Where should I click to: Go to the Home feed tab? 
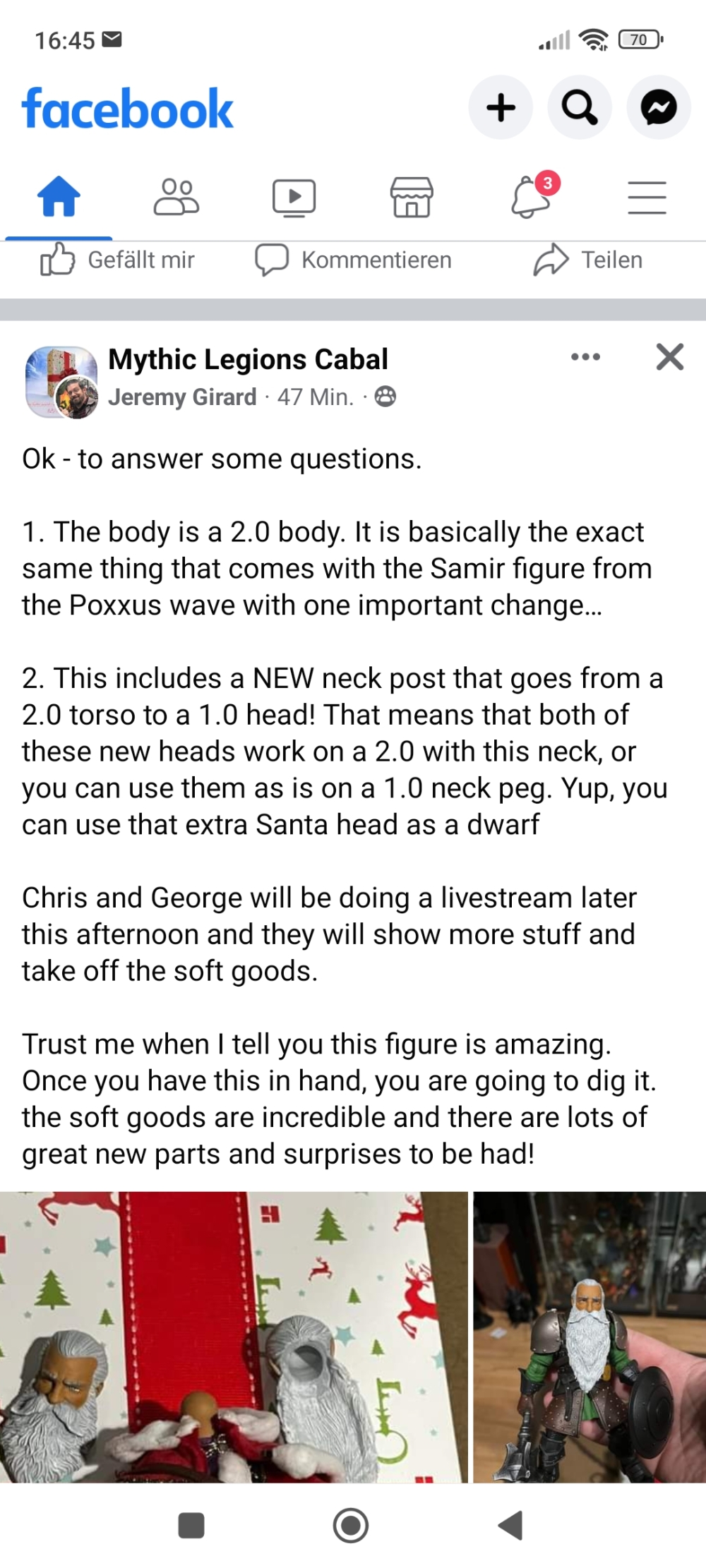click(59, 196)
